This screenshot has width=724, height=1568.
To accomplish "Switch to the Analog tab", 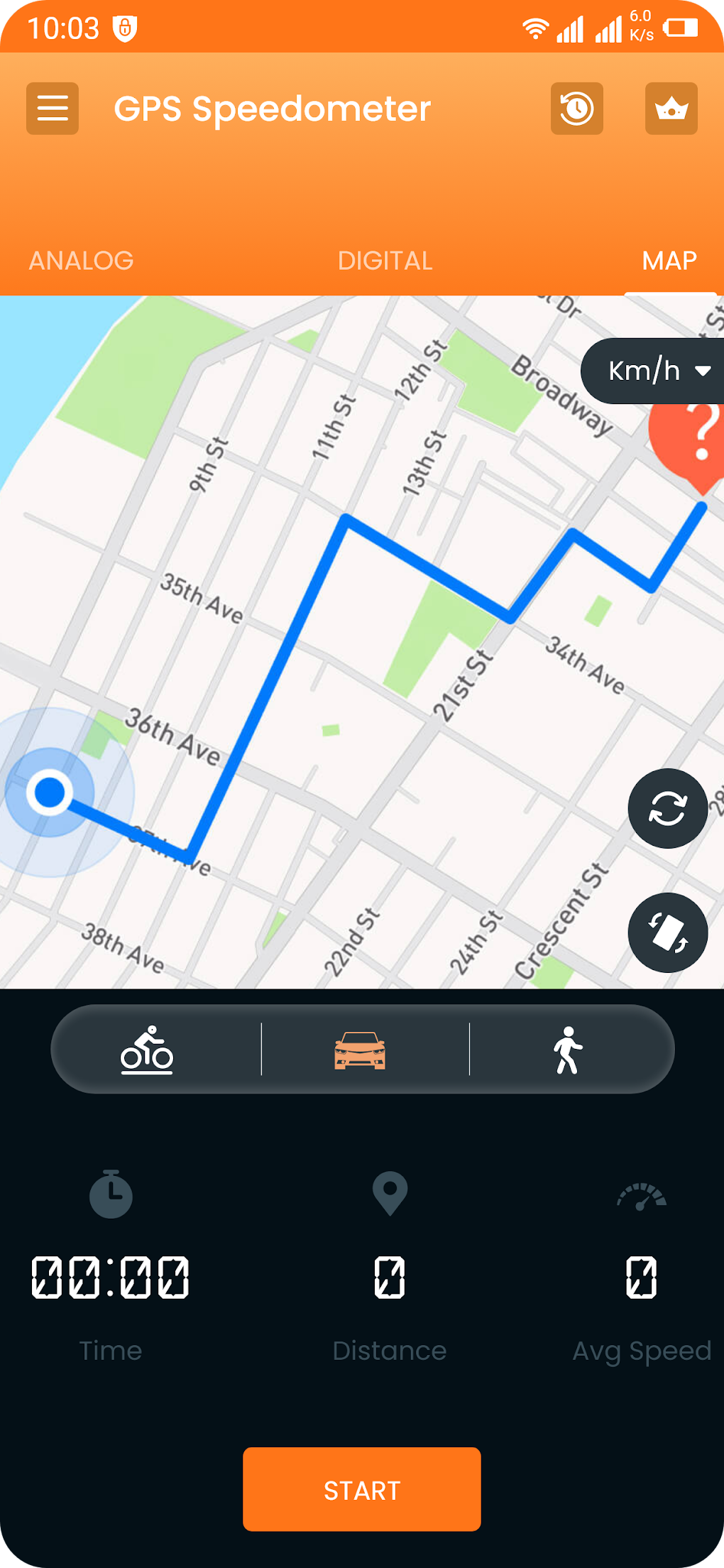I will [x=81, y=261].
